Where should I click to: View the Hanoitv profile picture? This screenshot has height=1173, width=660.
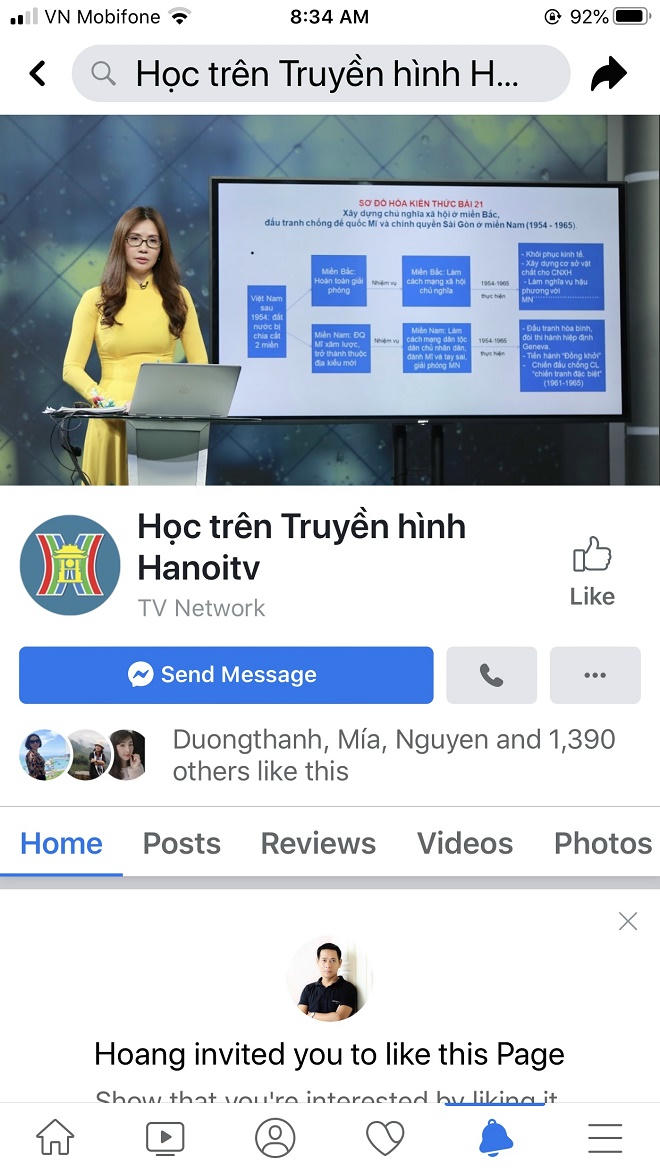pyautogui.click(x=70, y=565)
